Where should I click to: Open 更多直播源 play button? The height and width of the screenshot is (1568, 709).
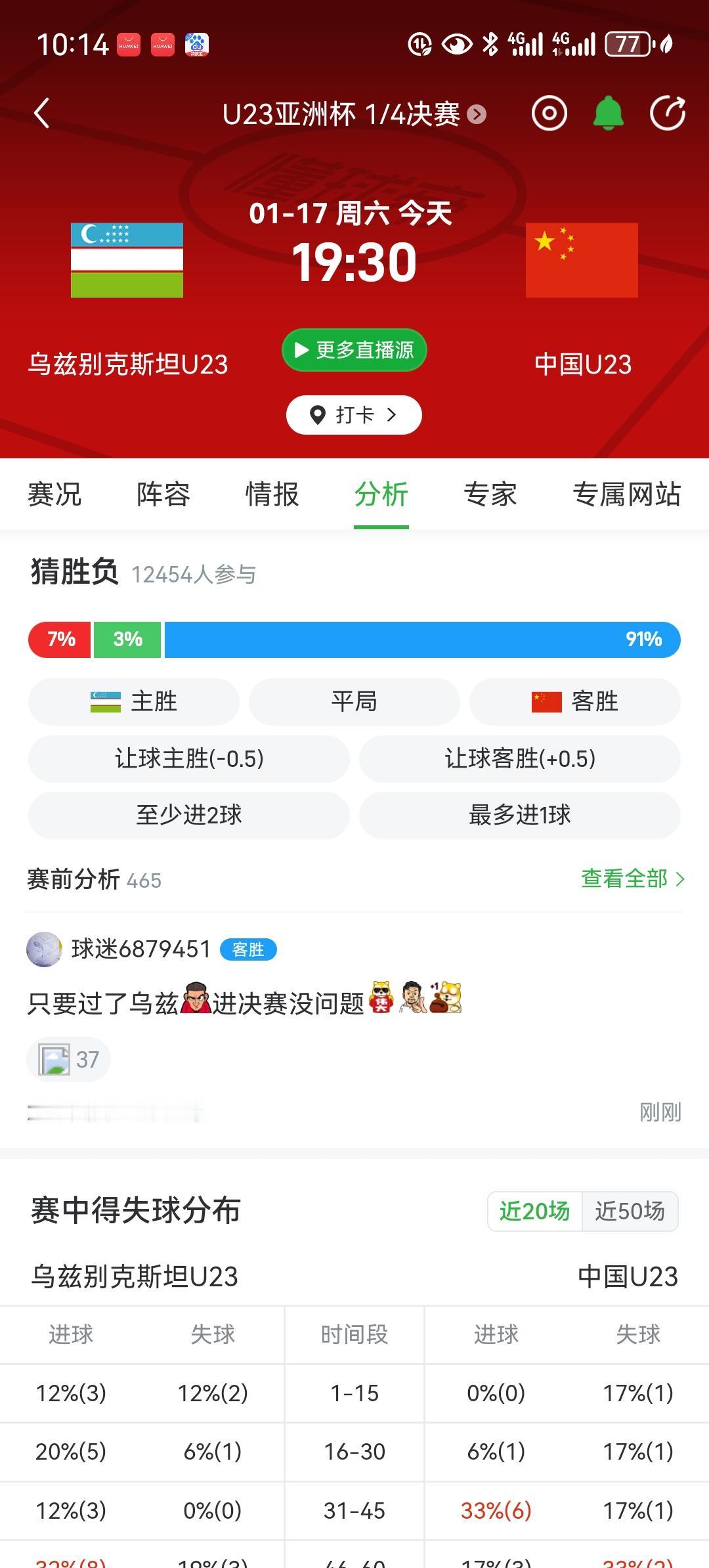point(354,350)
